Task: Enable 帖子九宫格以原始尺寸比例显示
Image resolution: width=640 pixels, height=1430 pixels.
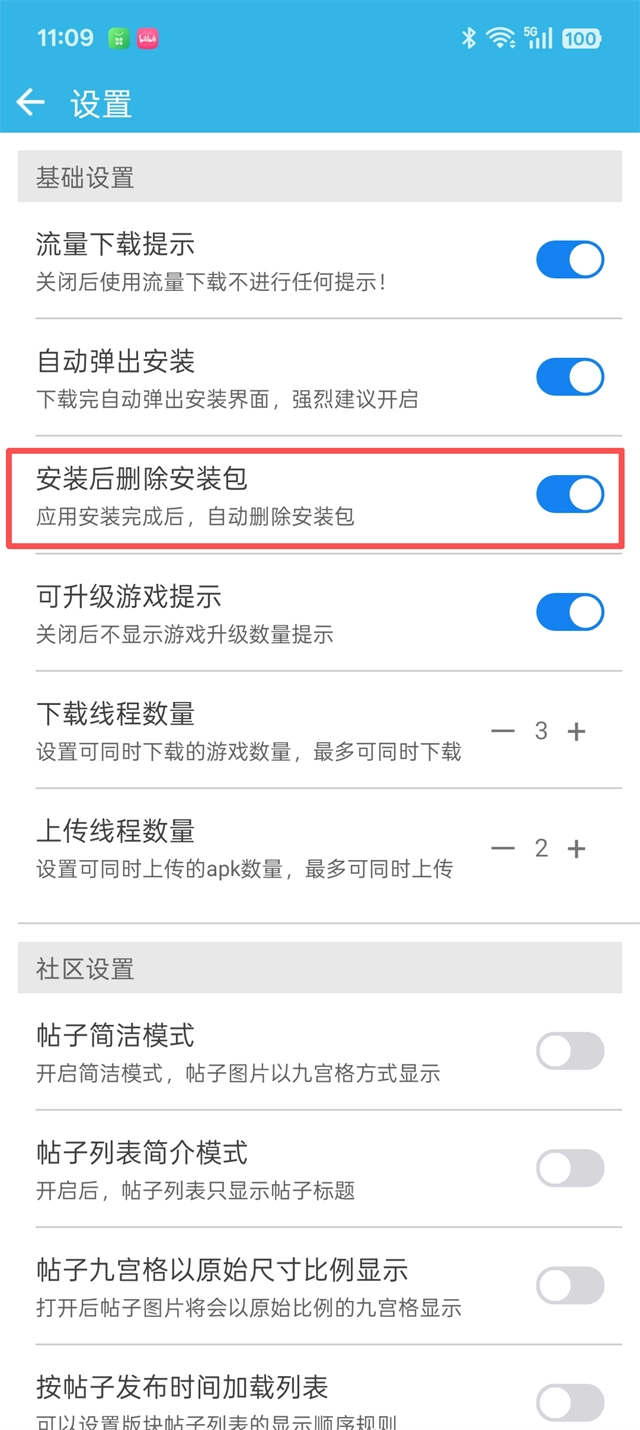Action: tap(570, 1285)
